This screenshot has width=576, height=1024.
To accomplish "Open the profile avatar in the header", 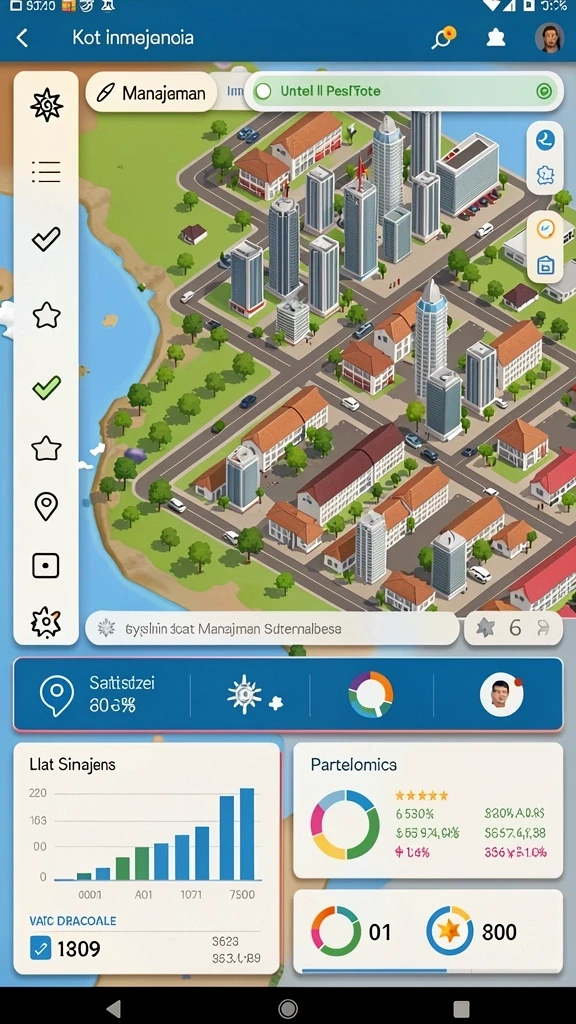I will point(549,38).
